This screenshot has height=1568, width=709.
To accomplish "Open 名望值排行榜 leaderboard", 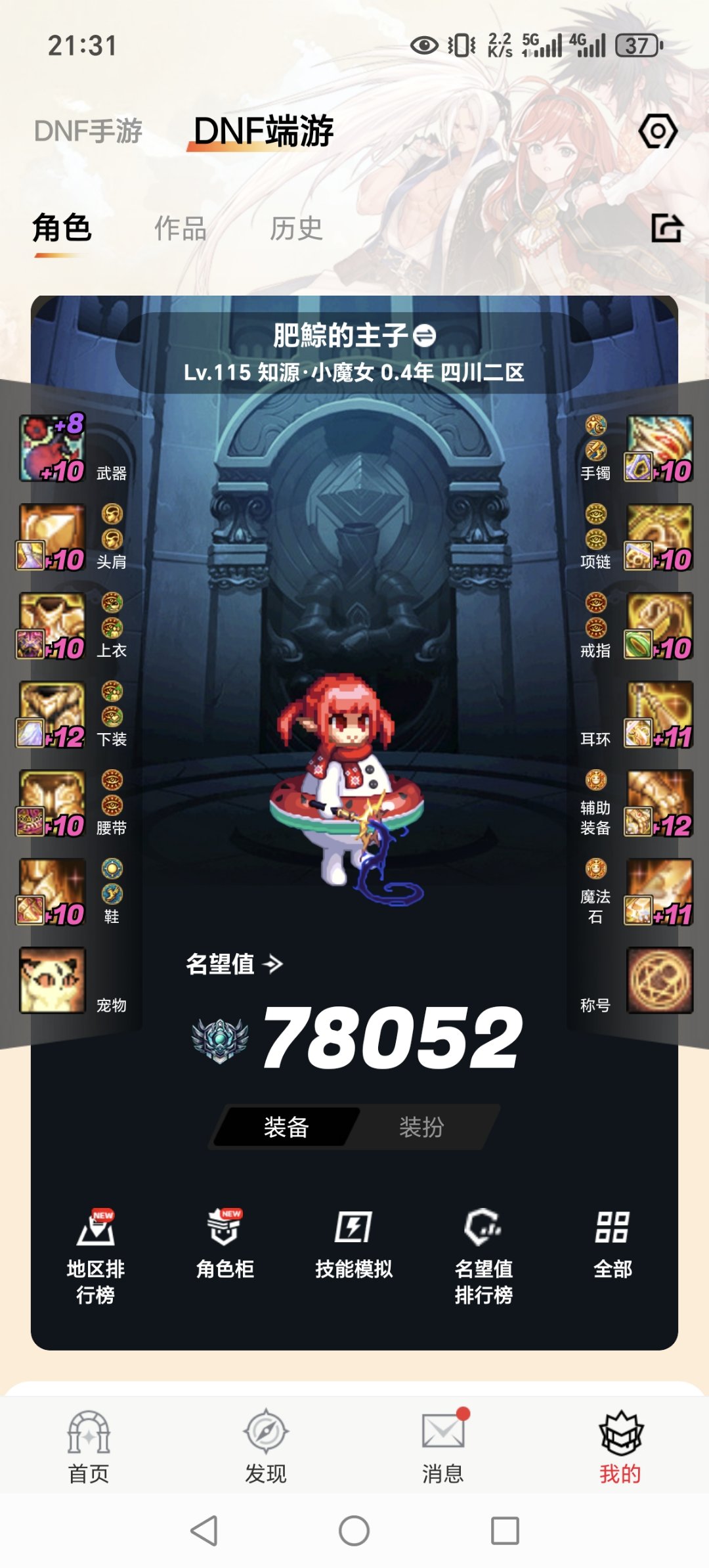I will (x=483, y=1255).
